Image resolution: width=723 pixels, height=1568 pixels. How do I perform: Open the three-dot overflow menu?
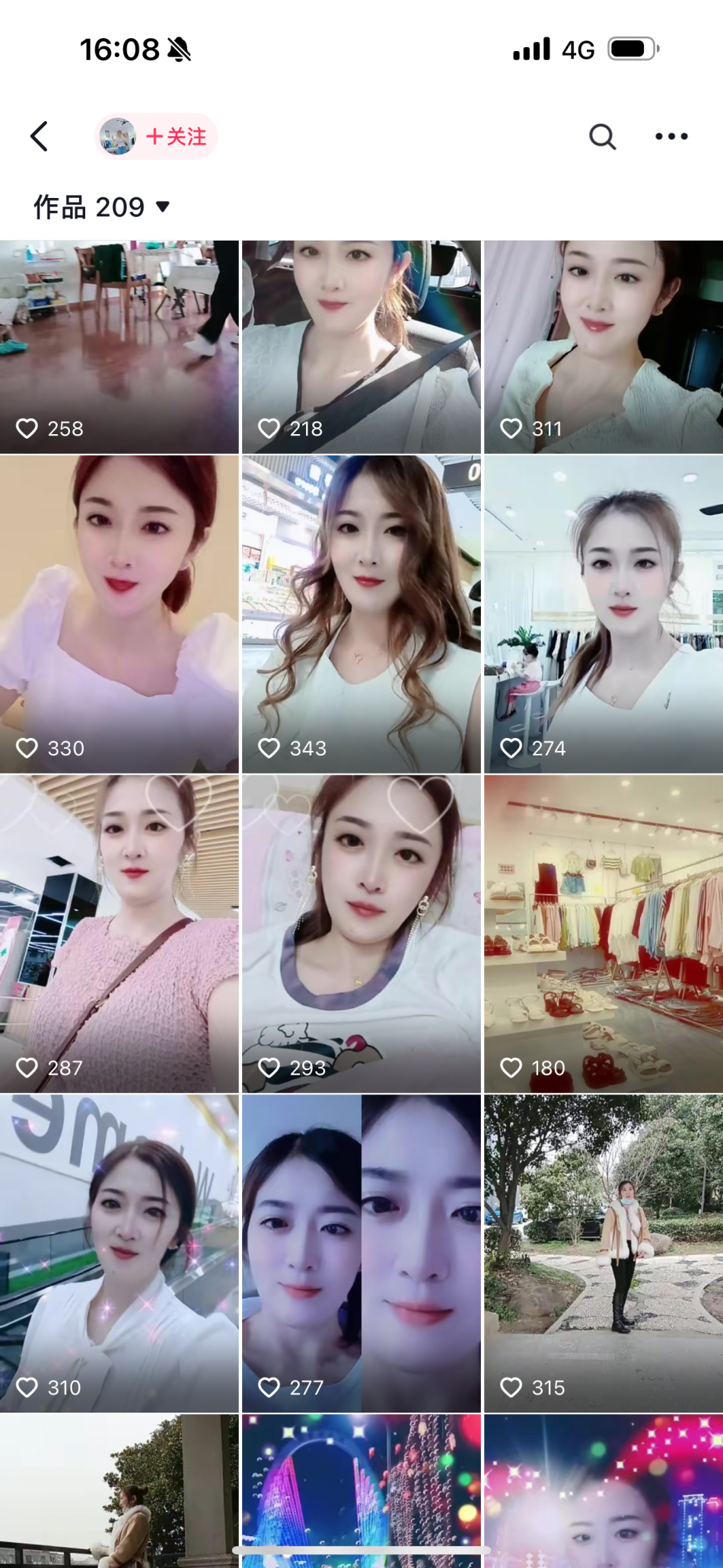click(x=671, y=136)
